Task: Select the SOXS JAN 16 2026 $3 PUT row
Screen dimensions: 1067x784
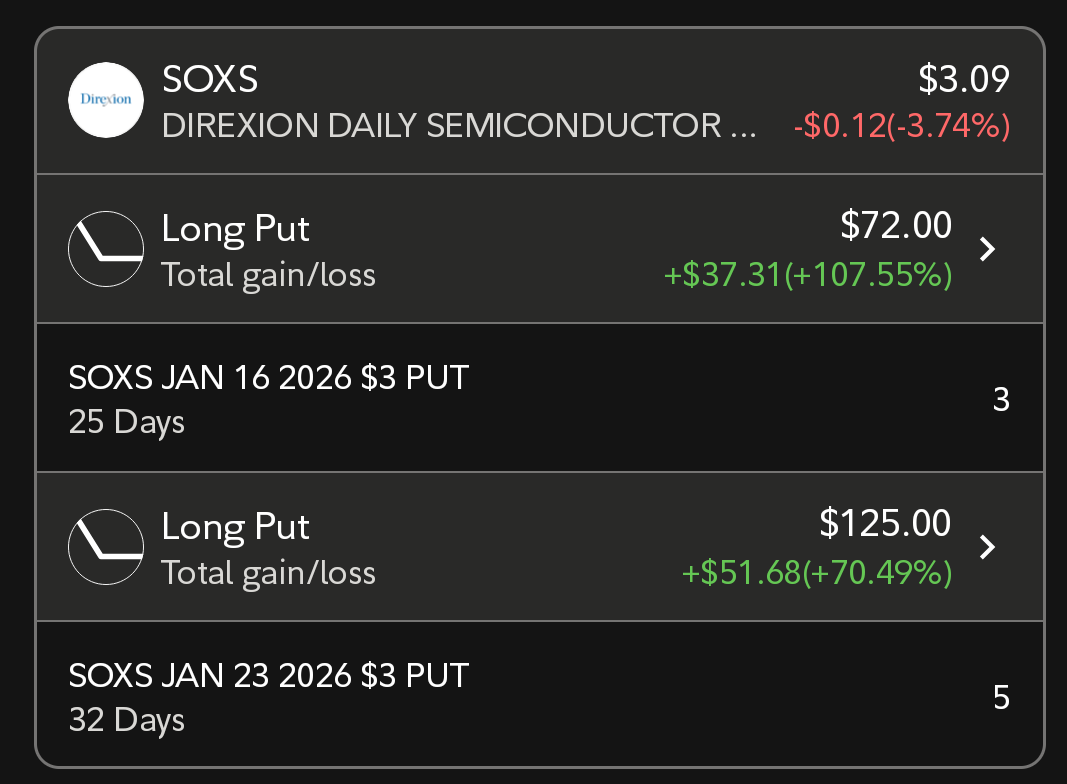Action: point(540,398)
